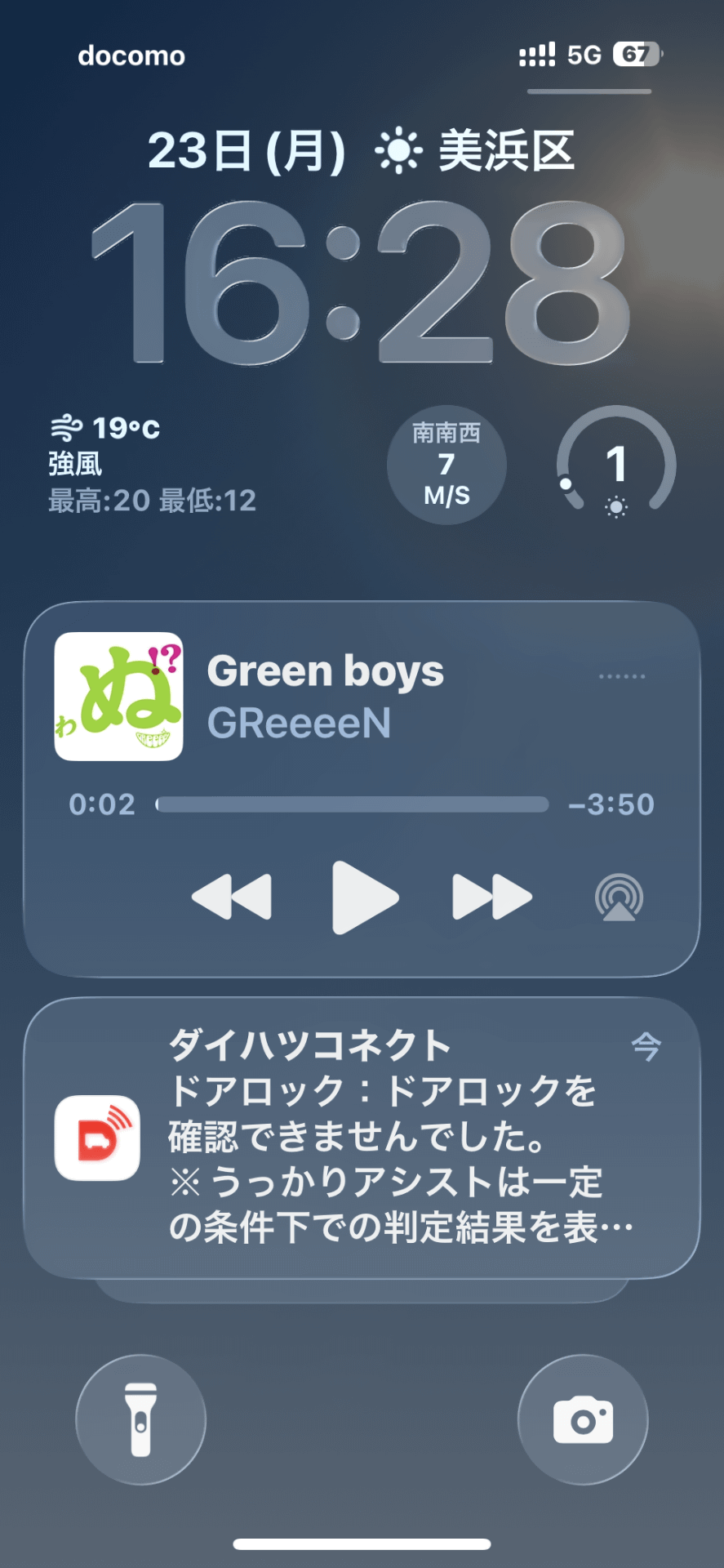Play the song Green boys
724x1568 pixels.
click(x=365, y=898)
